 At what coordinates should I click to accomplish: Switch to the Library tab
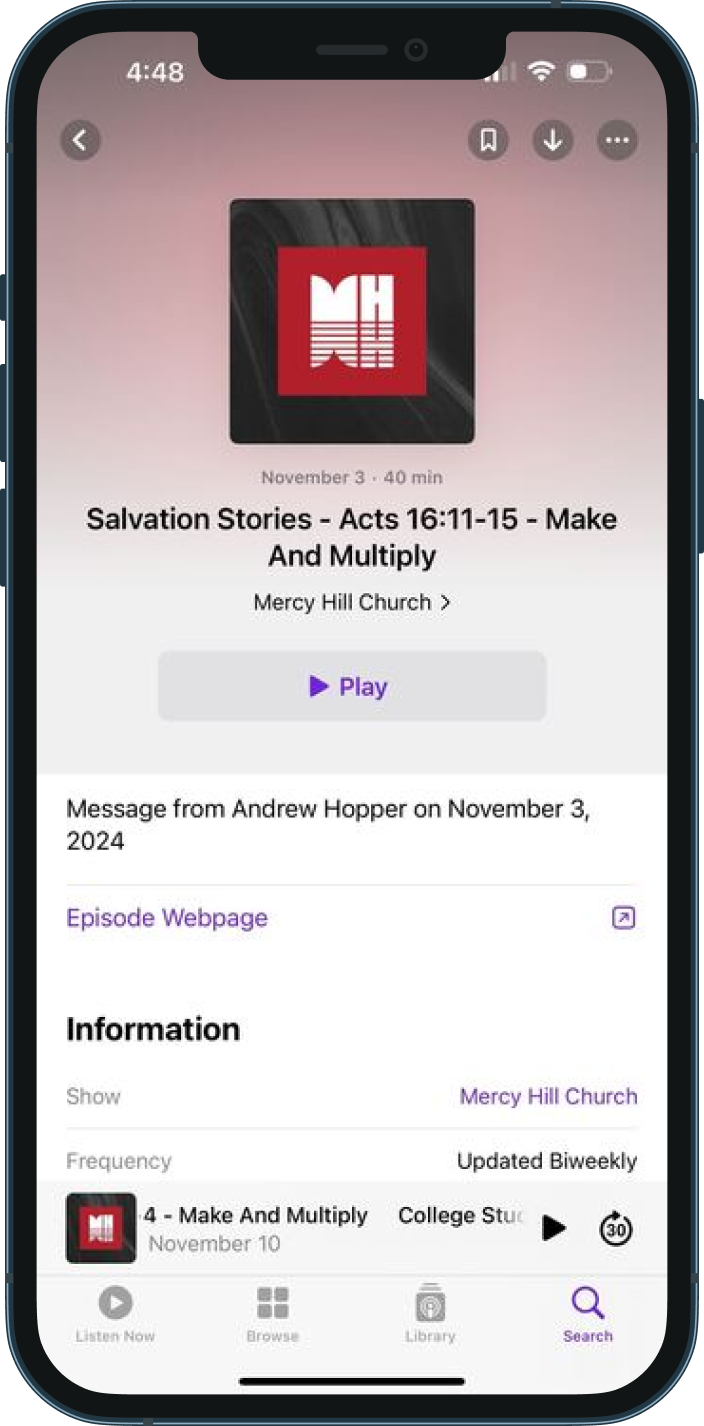[x=430, y=1314]
